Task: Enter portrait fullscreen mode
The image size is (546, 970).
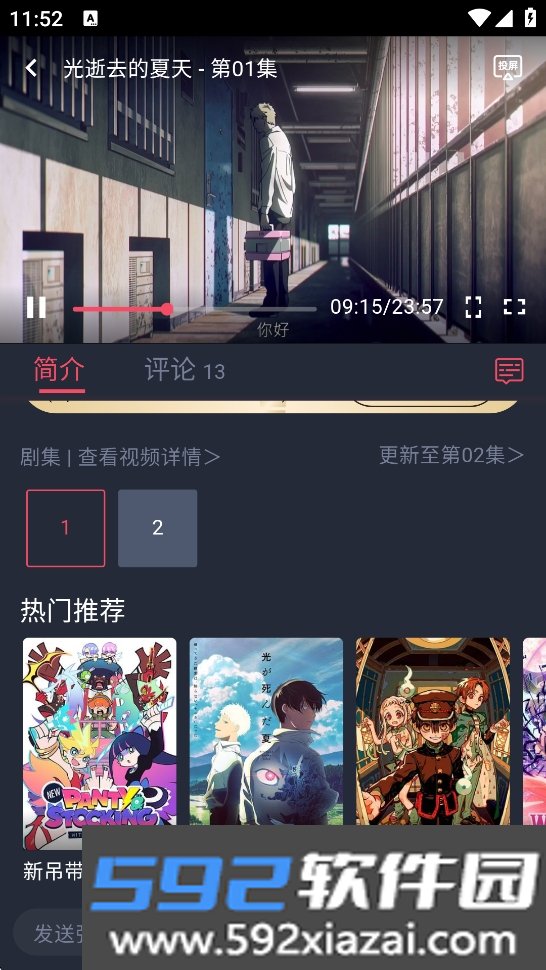Action: [473, 307]
